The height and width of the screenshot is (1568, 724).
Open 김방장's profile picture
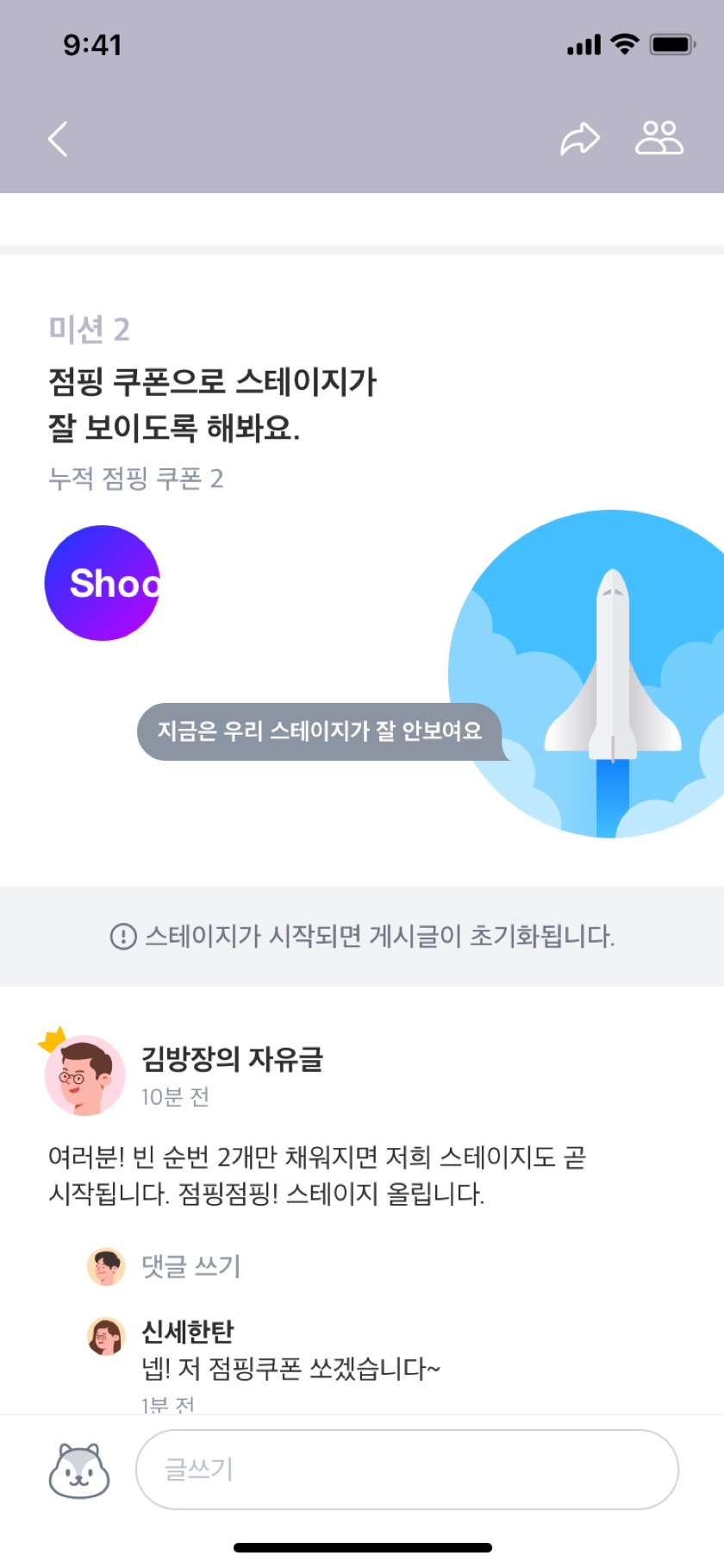(x=84, y=1075)
